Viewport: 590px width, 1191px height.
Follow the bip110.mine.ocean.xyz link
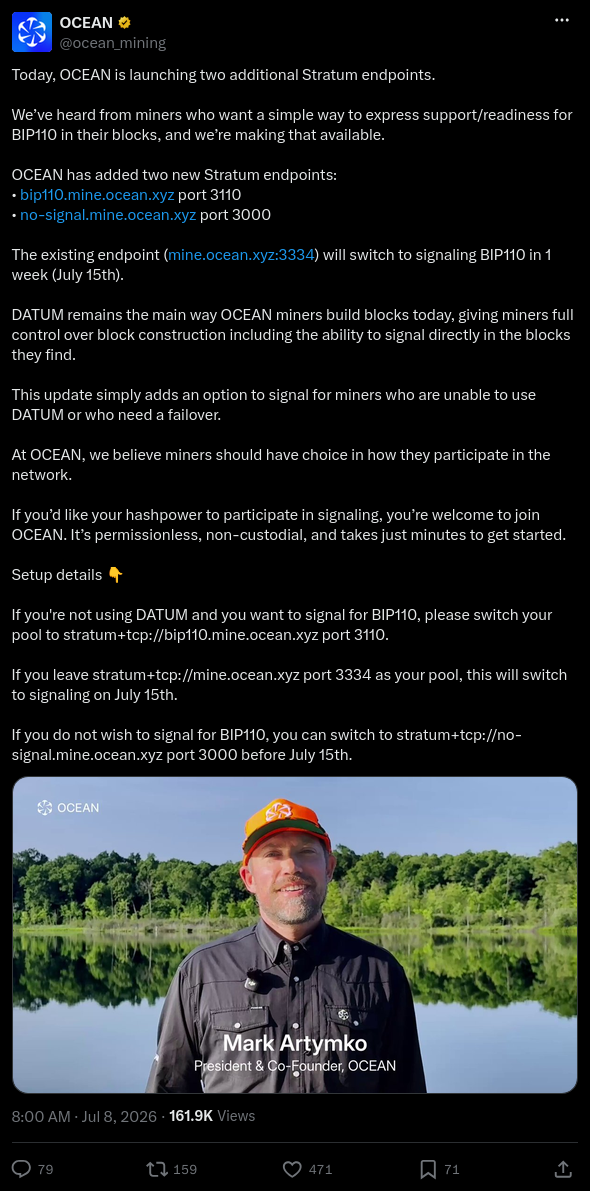click(x=97, y=195)
